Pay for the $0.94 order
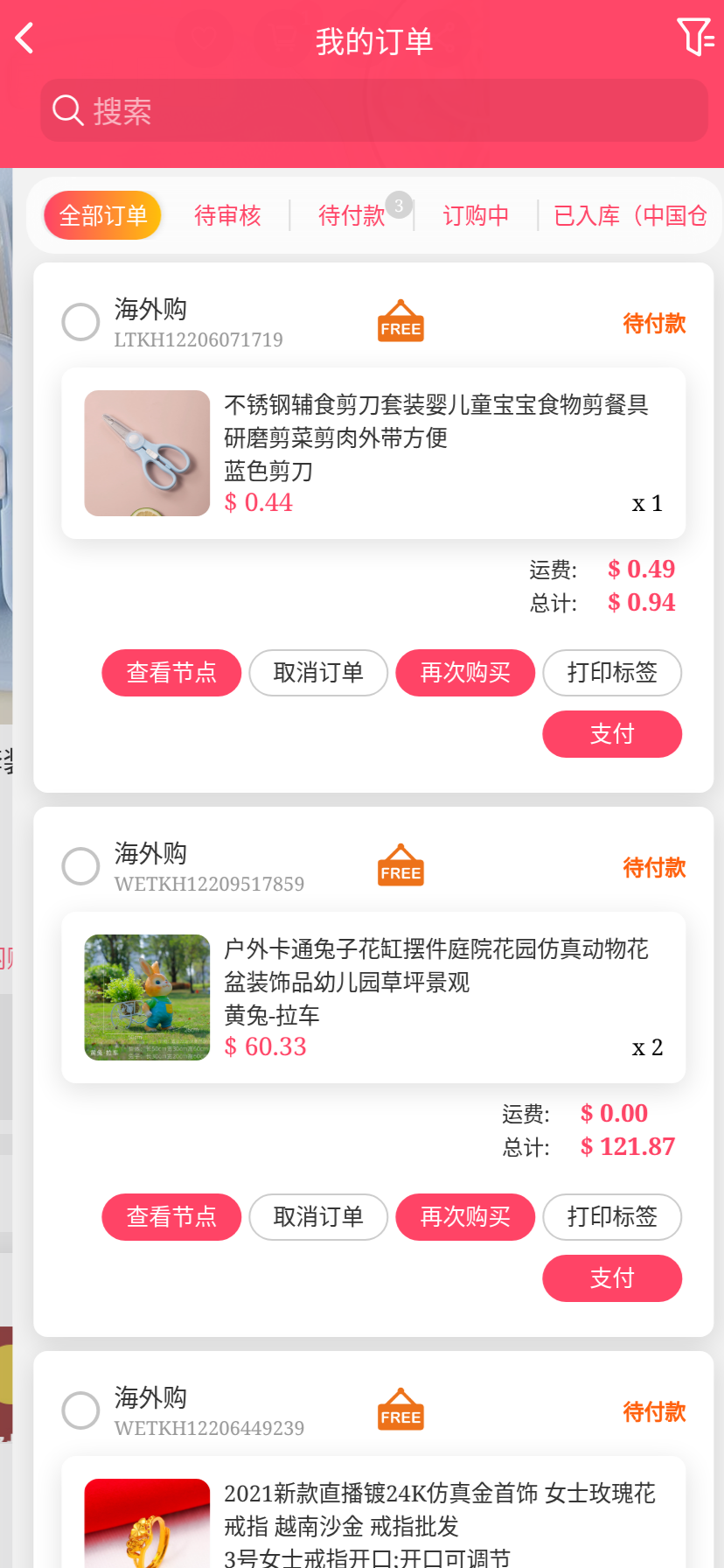Image resolution: width=724 pixels, height=1568 pixels. tap(612, 734)
